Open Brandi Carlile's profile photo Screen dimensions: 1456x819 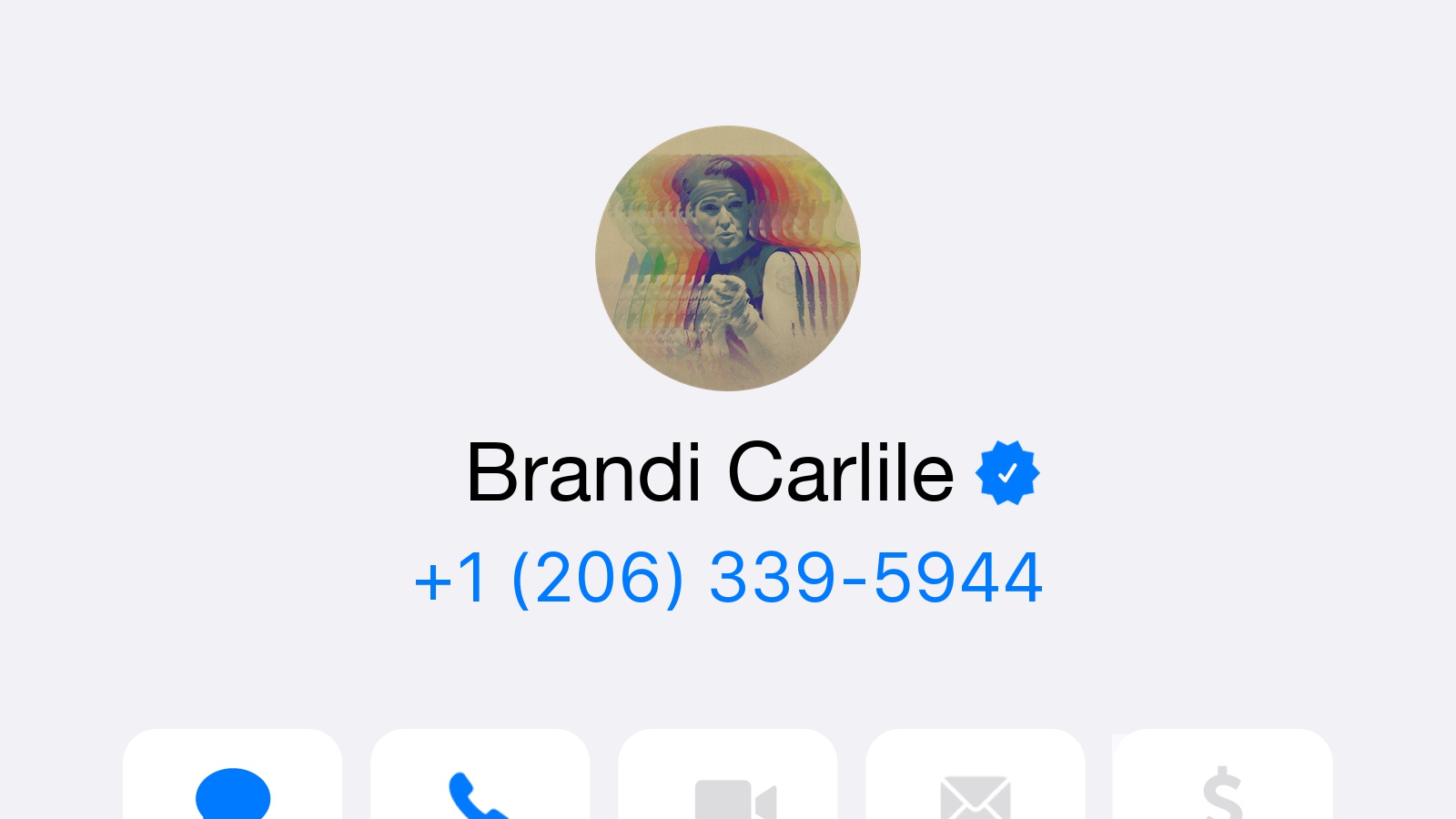(x=728, y=258)
